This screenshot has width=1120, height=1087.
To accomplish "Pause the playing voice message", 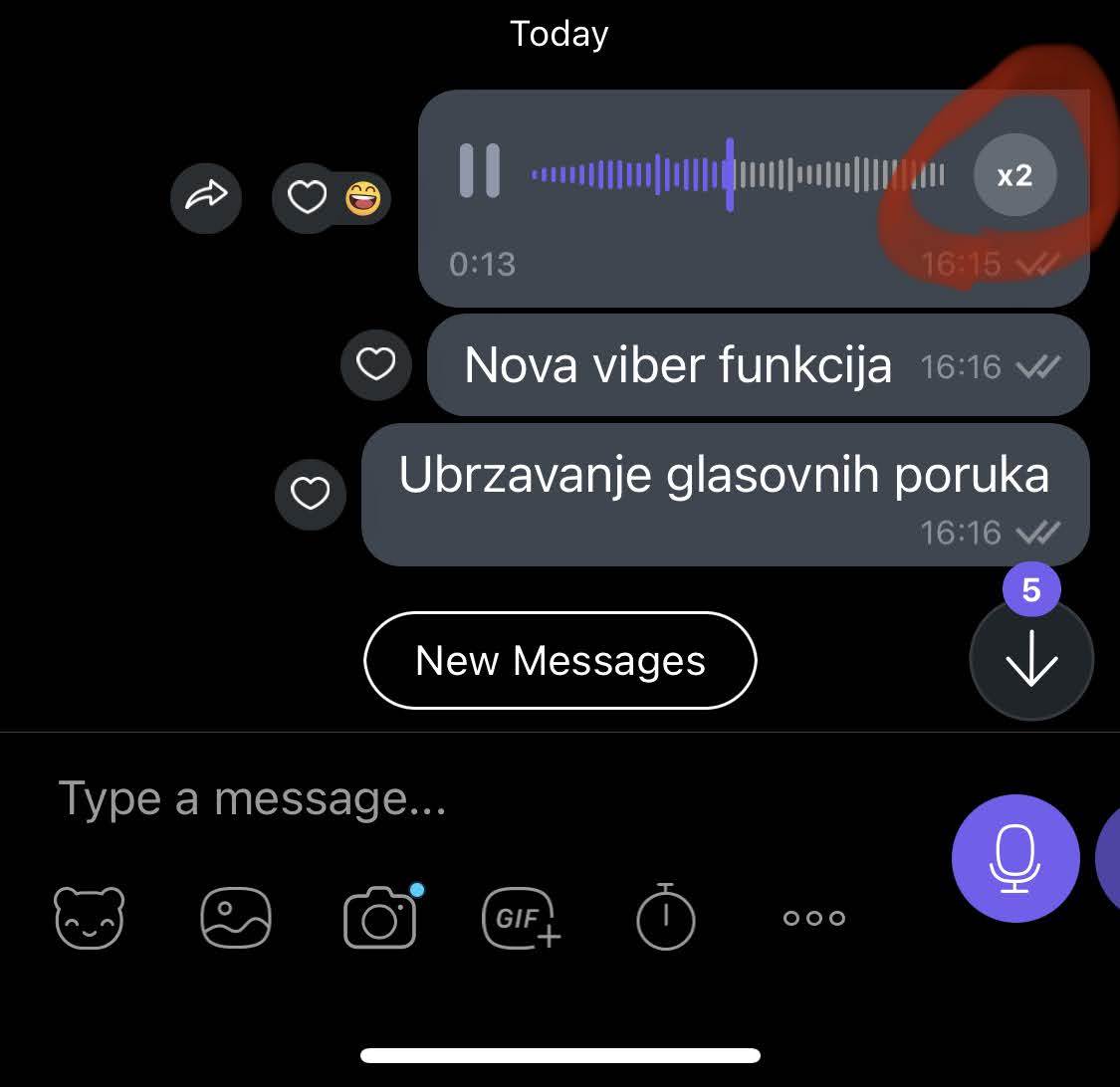I will point(479,171).
